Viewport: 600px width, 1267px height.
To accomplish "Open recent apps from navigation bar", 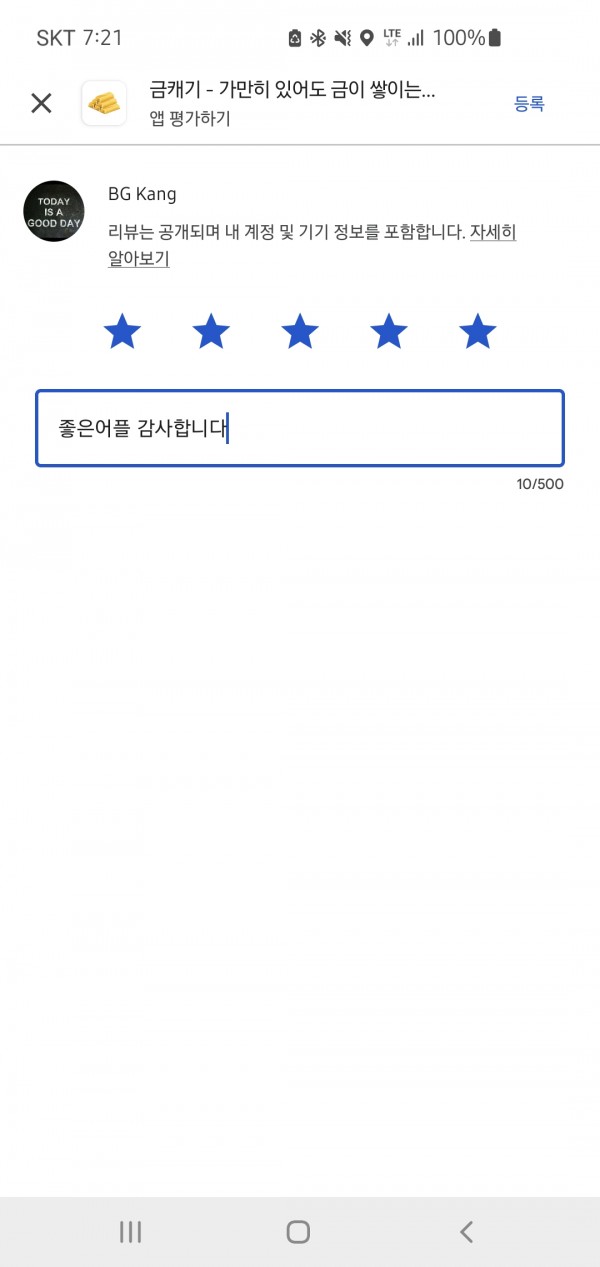I will (x=130, y=1232).
